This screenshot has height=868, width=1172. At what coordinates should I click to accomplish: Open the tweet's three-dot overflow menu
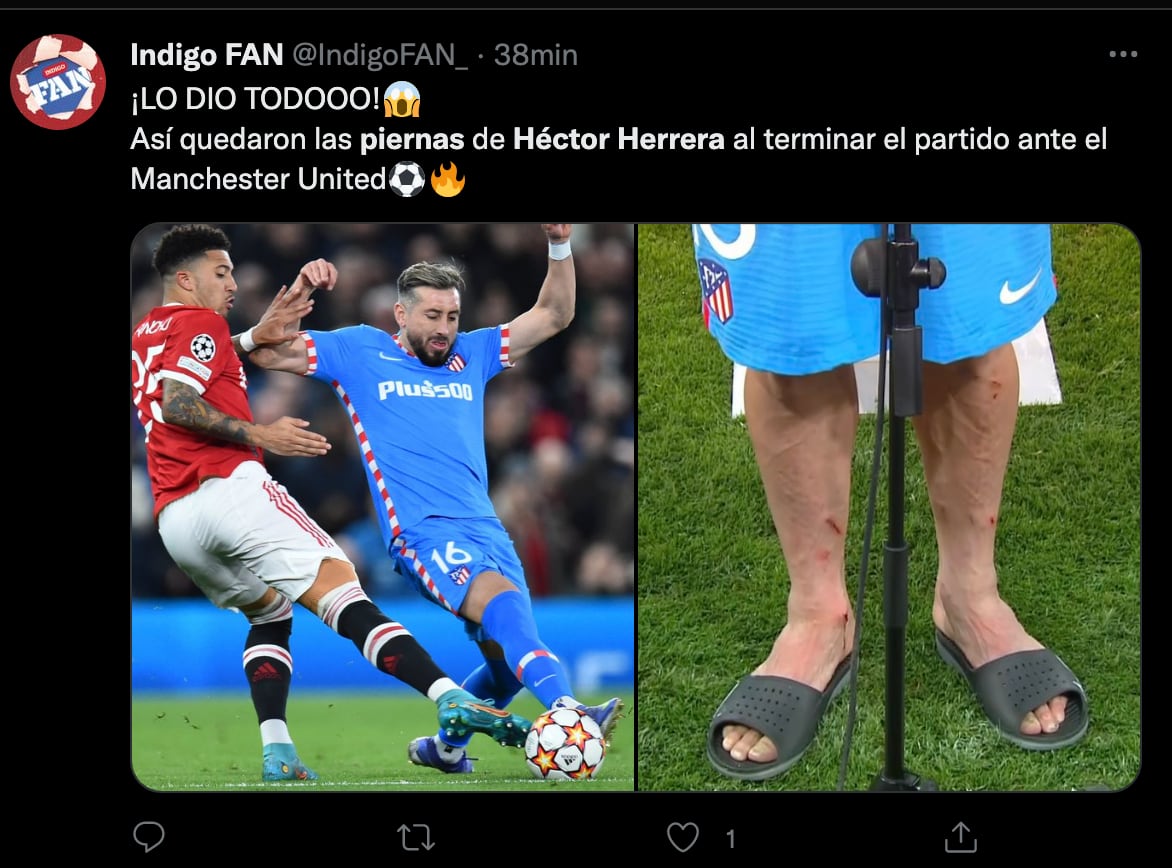pyautogui.click(x=1123, y=55)
